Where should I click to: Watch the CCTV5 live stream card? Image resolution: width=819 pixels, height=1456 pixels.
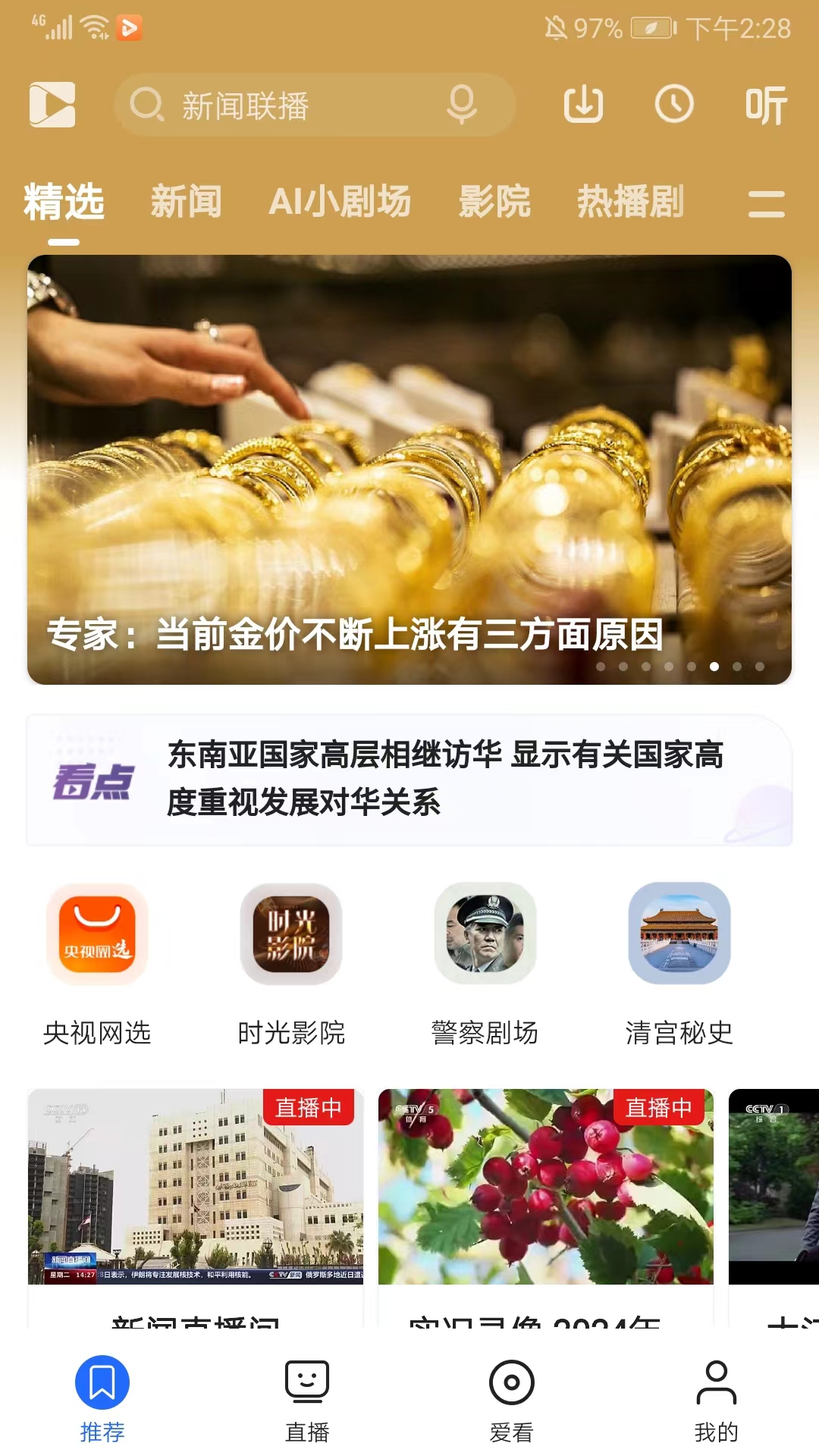546,1188
